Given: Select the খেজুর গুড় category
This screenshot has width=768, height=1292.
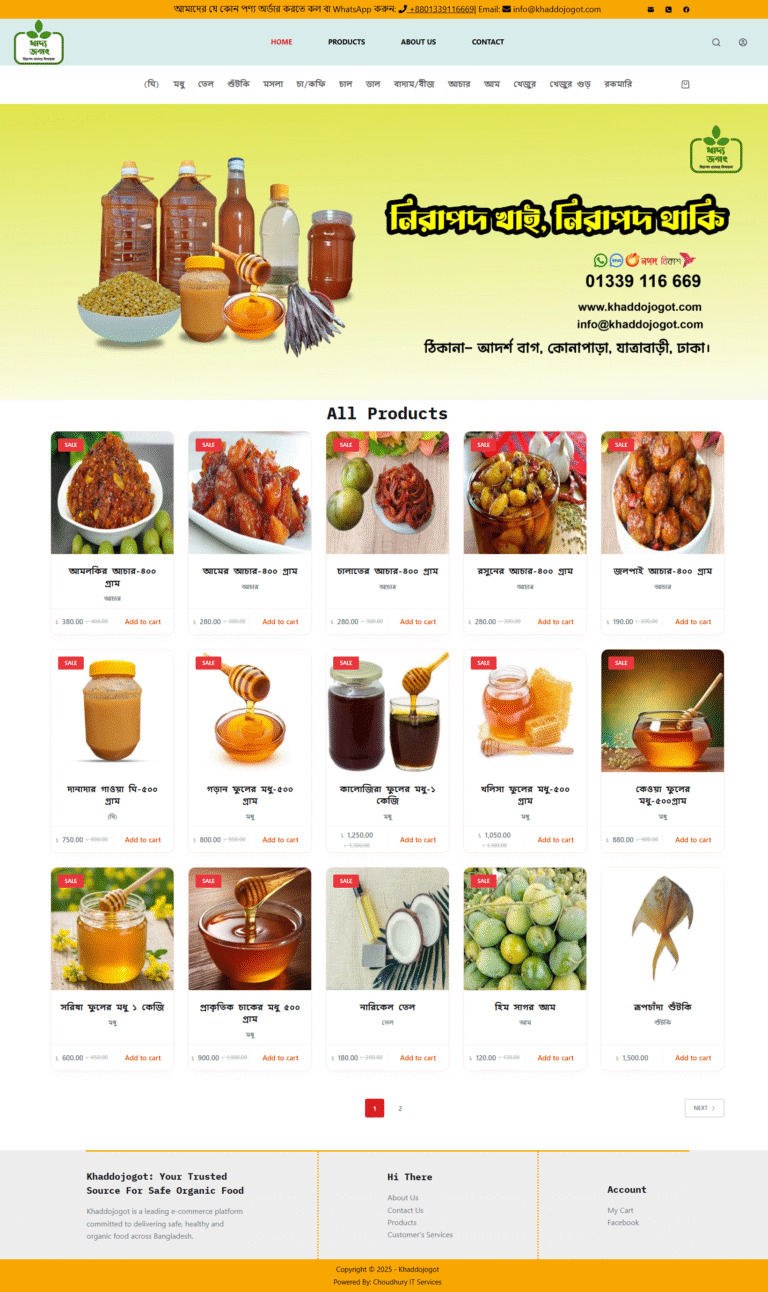Looking at the screenshot, I should coord(570,84).
